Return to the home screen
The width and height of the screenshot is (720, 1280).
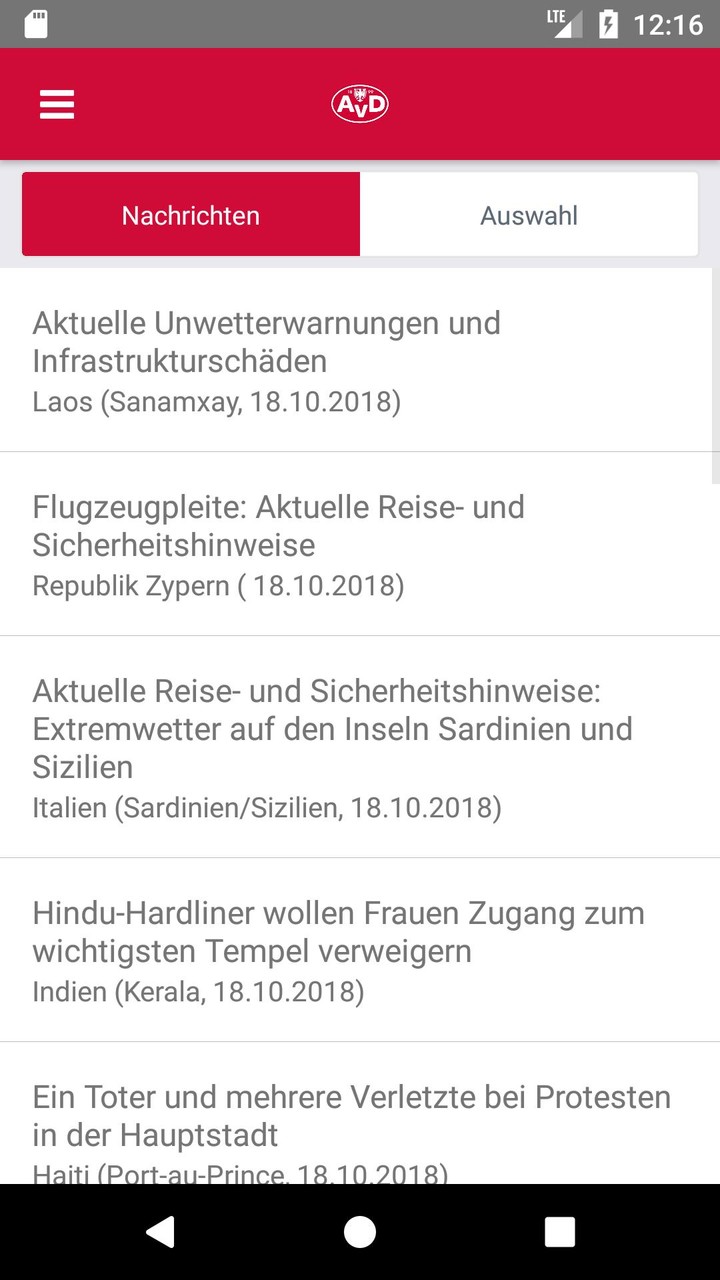(x=360, y=1232)
